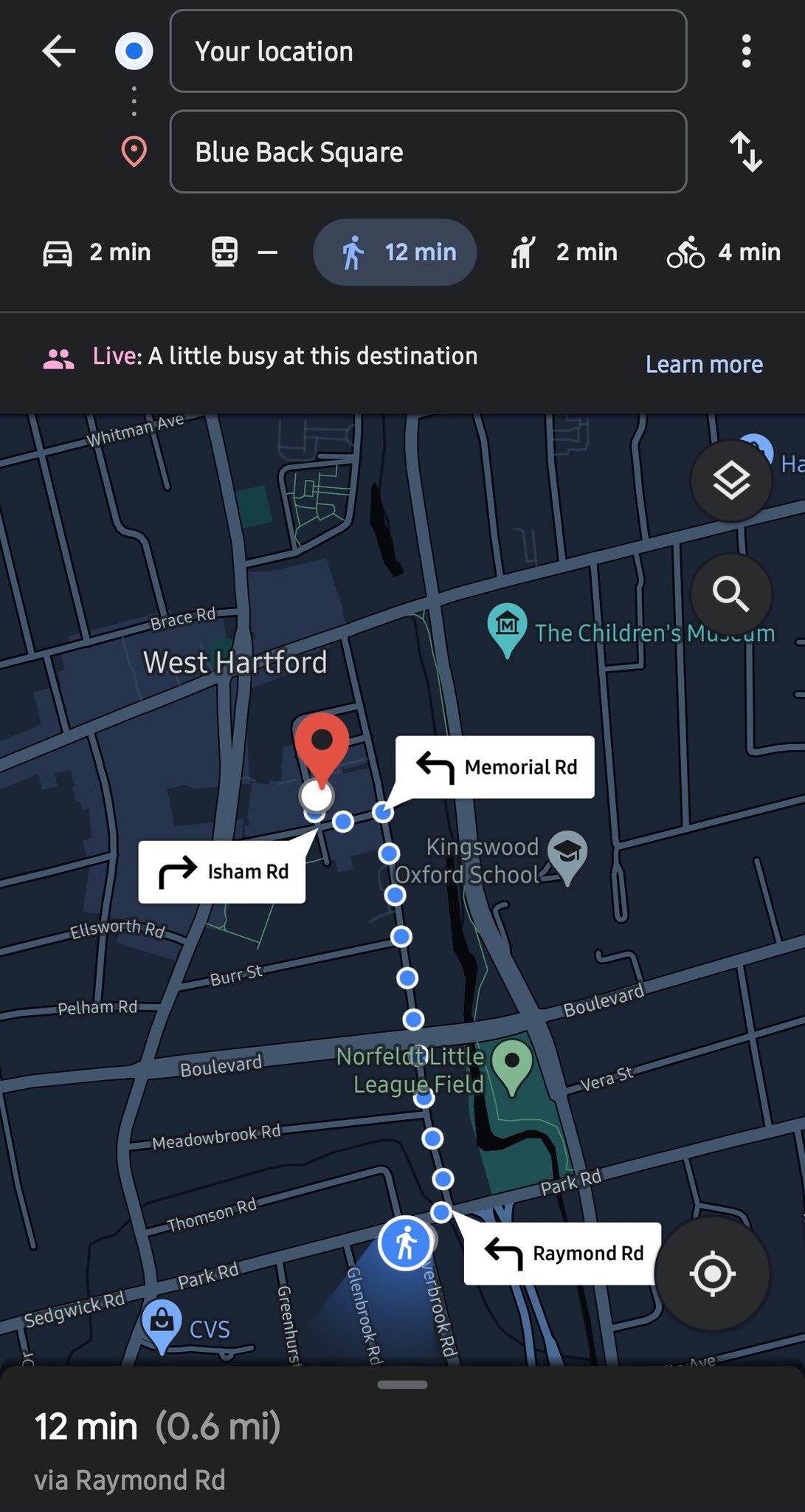Search along the route

(730, 594)
